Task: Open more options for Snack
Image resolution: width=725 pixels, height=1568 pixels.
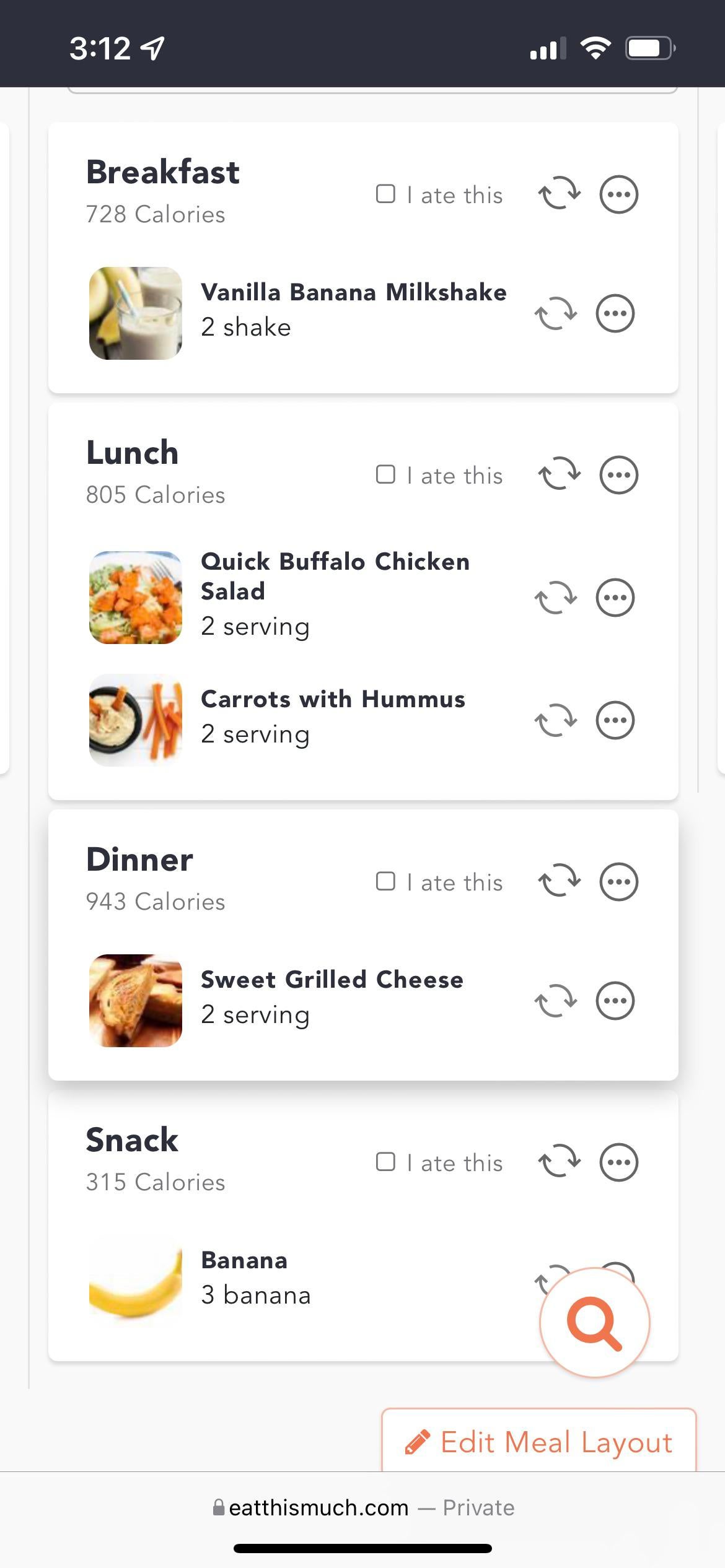Action: pyautogui.click(x=618, y=1162)
